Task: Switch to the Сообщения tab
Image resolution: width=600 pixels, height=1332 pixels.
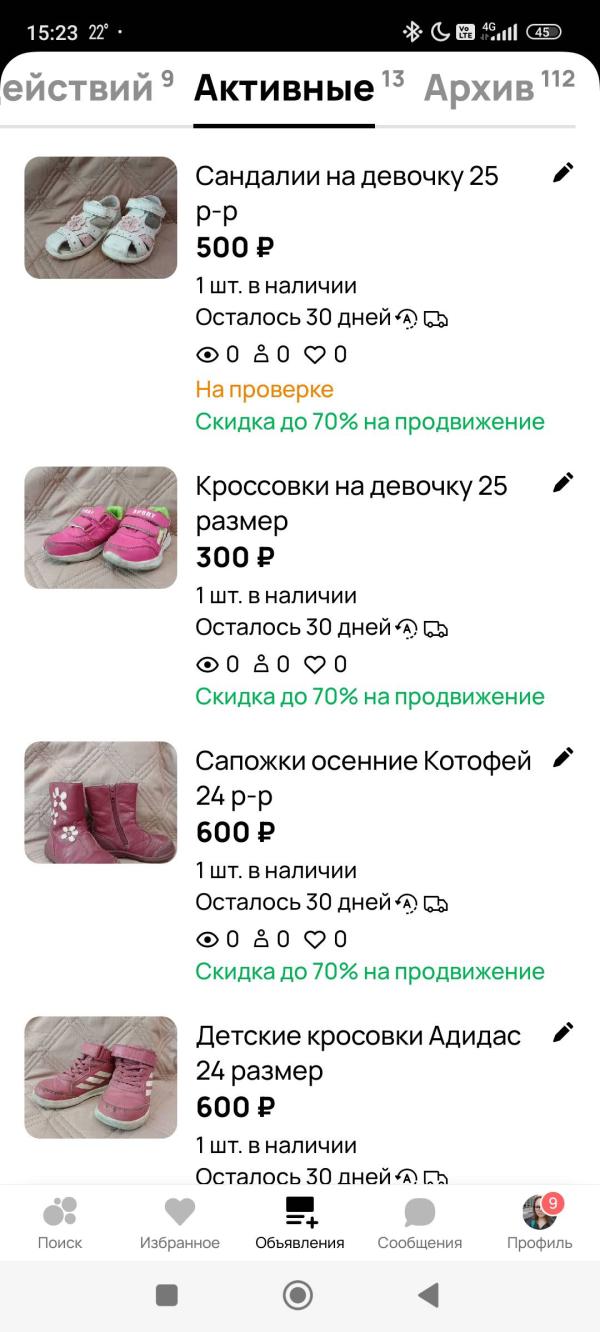Action: tap(420, 1223)
